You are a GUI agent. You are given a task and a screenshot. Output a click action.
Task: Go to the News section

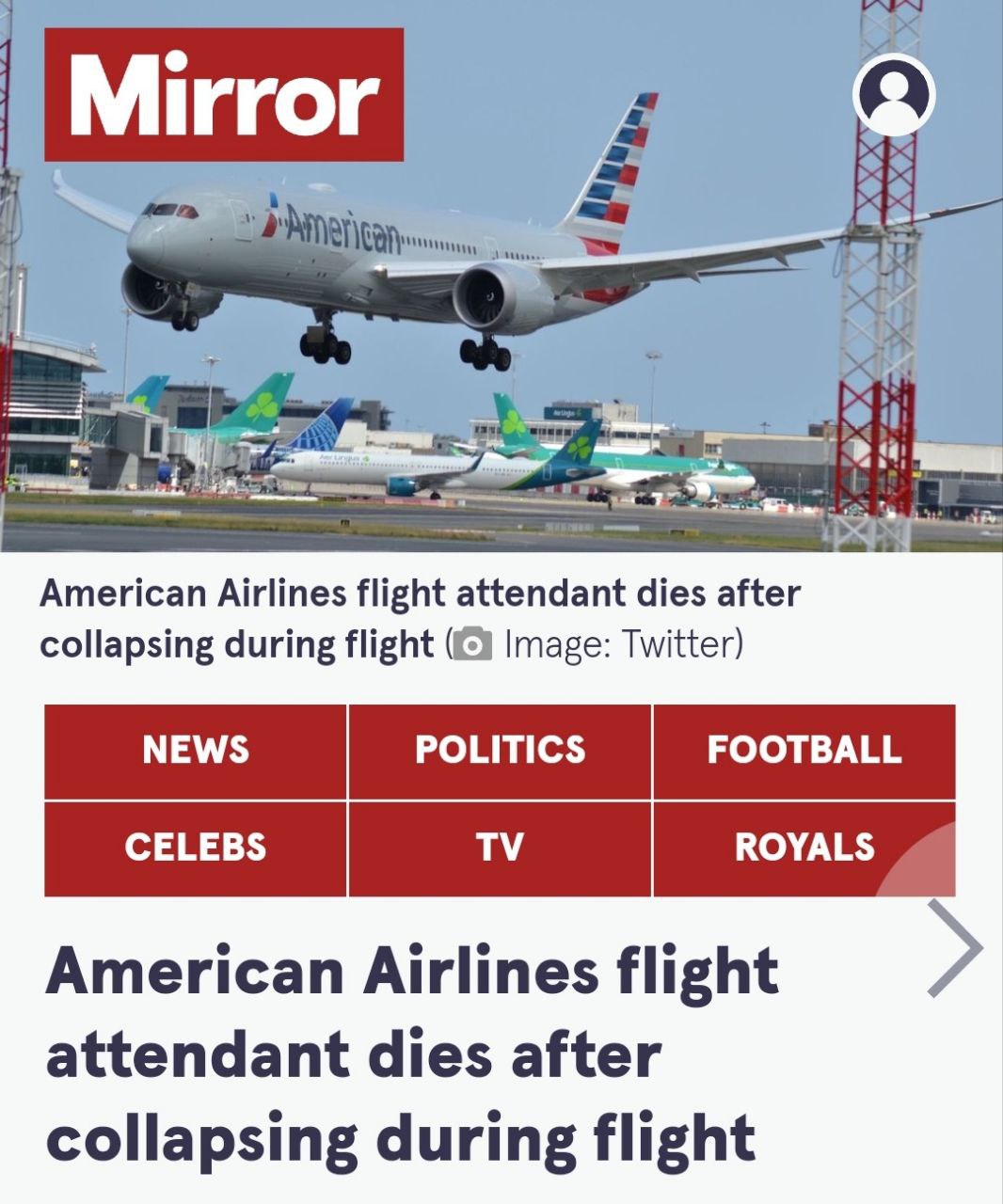[196, 751]
